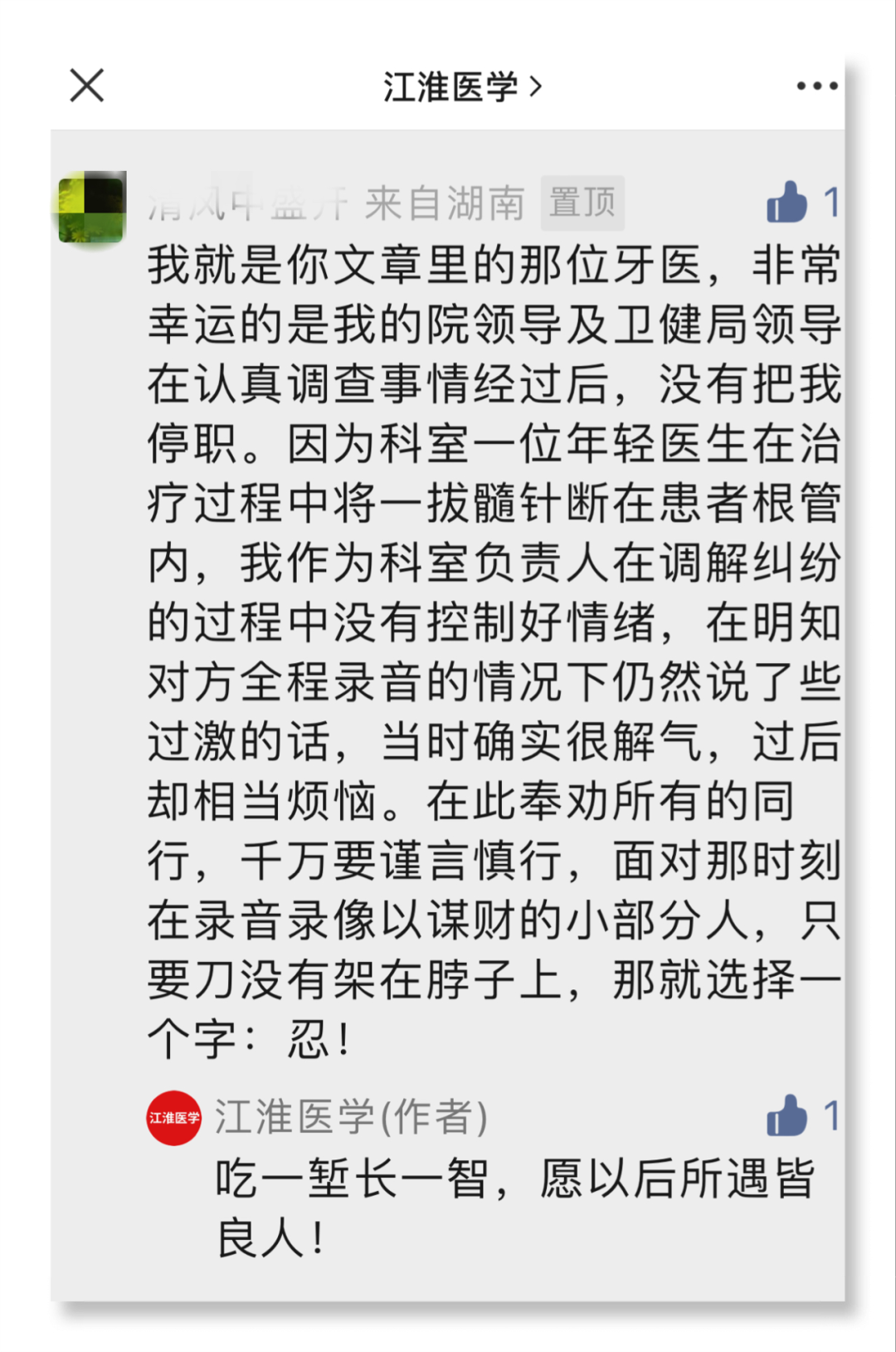Open the 江淮医学 account page
Image resolution: width=896 pixels, height=1352 pixels.
(461, 86)
